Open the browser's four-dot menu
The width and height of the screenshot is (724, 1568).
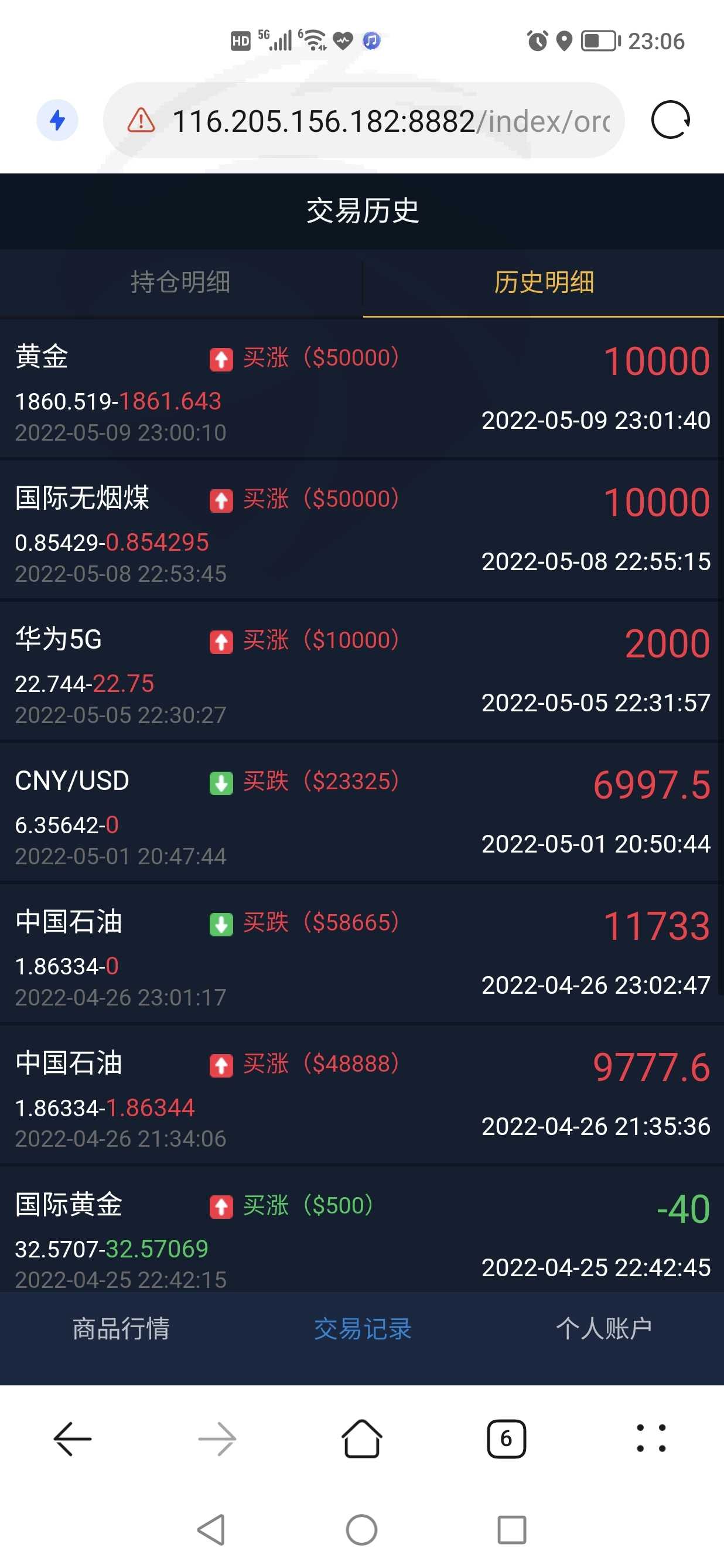[651, 1439]
